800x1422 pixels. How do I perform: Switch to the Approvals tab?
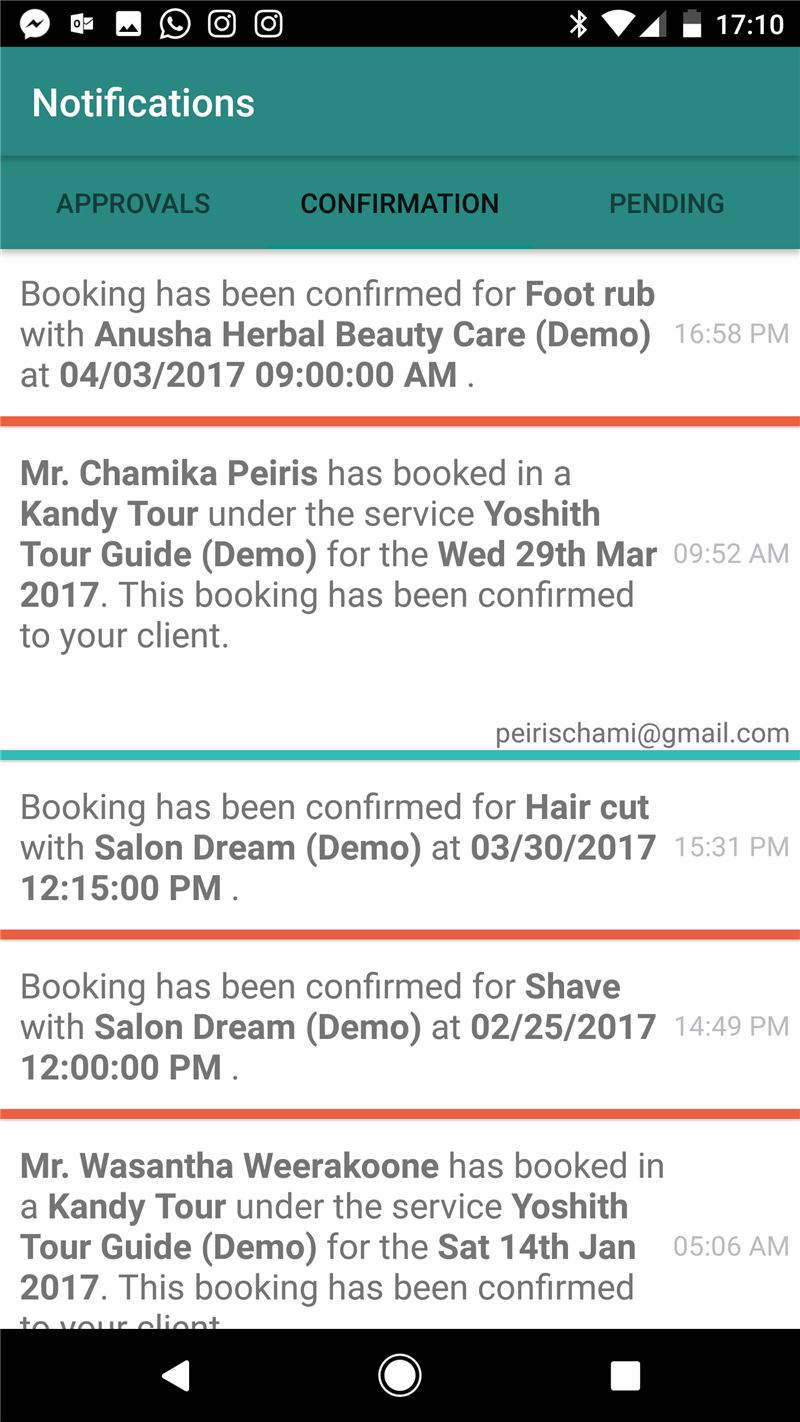[x=133, y=203]
